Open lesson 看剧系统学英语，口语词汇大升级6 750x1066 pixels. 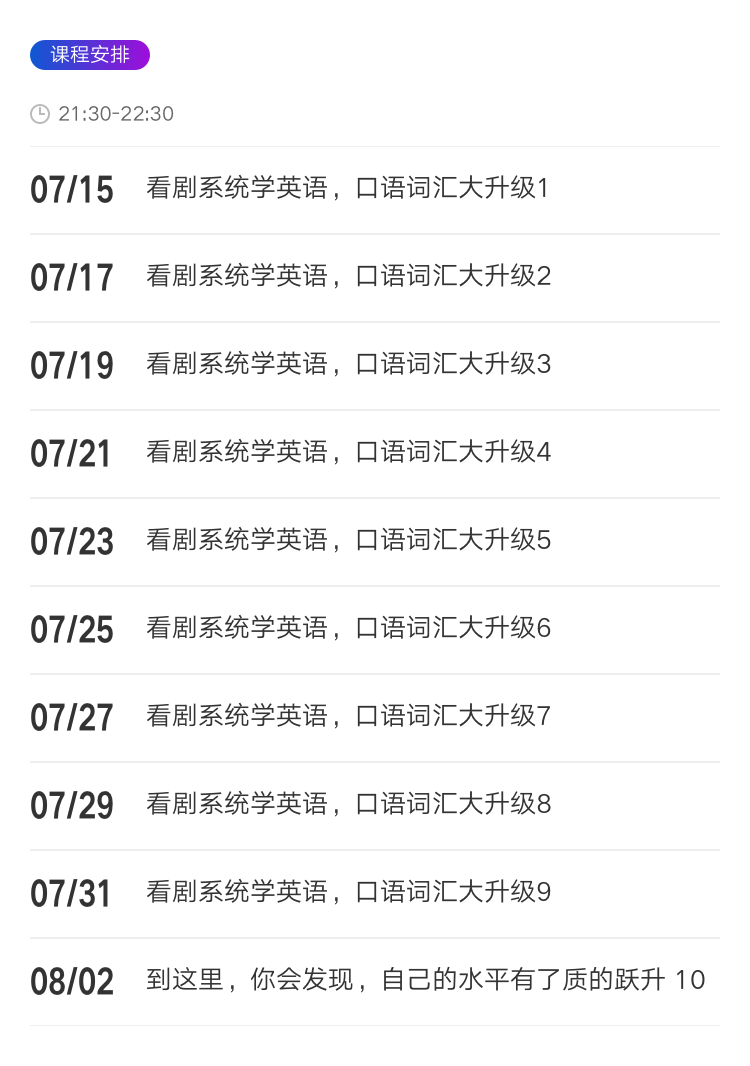345,629
